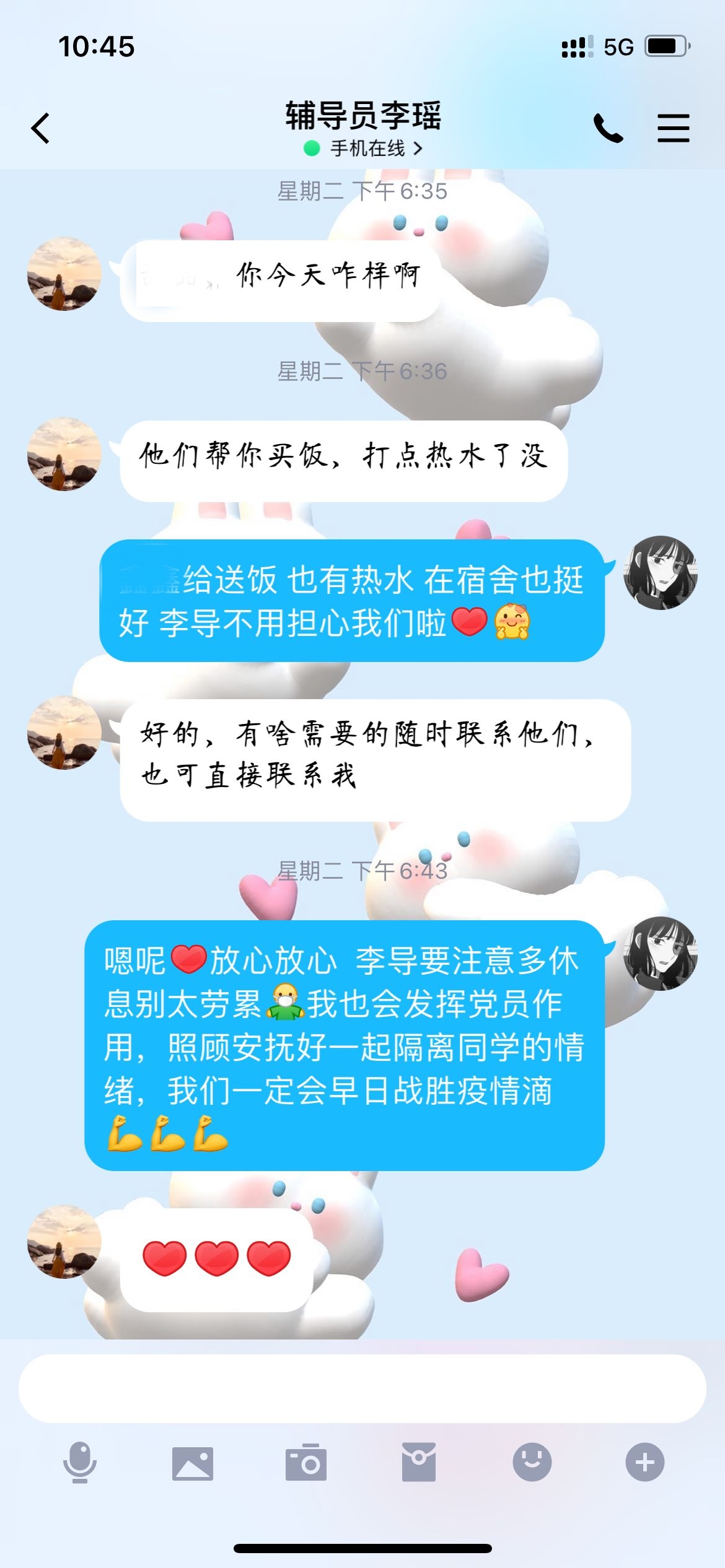
Task: View the counselor's avatar beside 你今天咋样啊
Action: tap(64, 274)
